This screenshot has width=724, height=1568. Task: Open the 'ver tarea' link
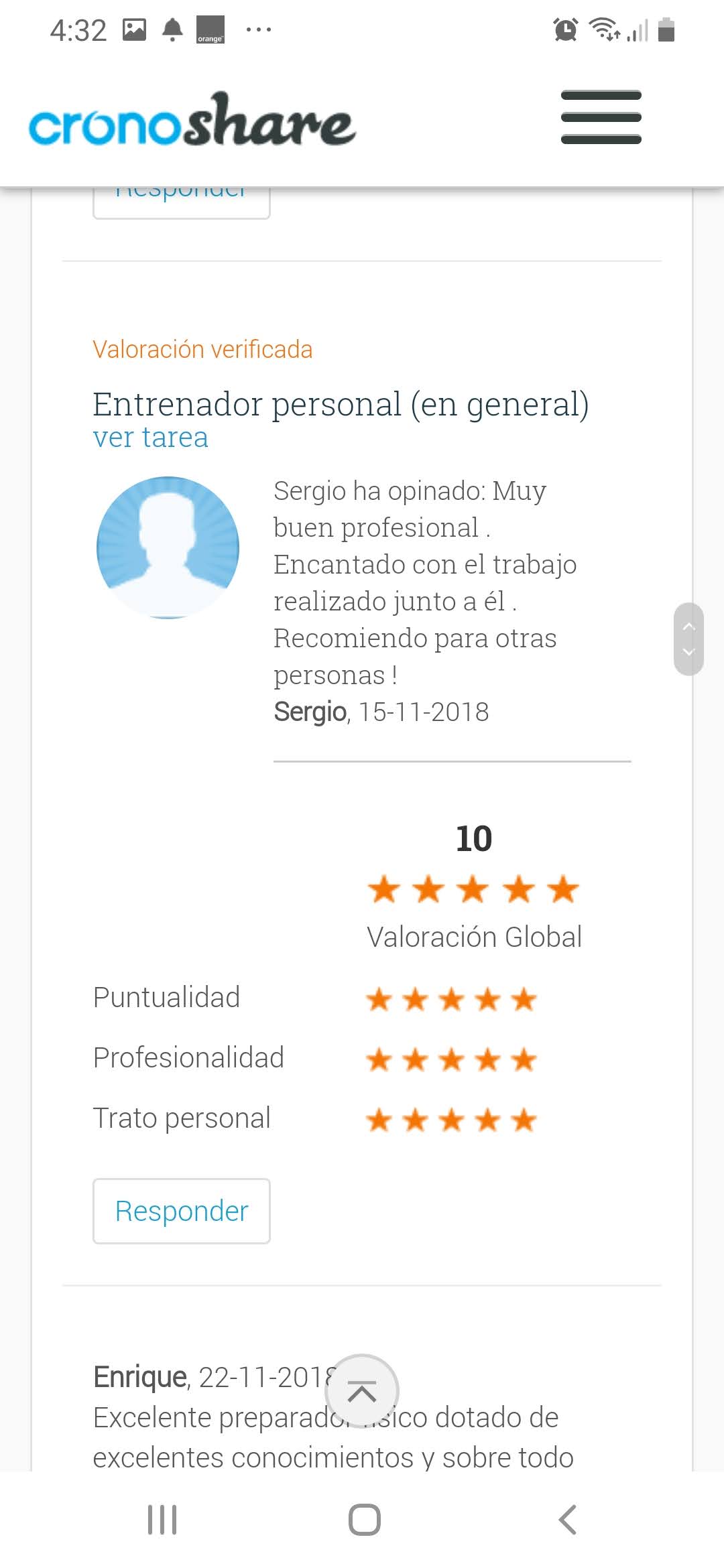point(150,438)
